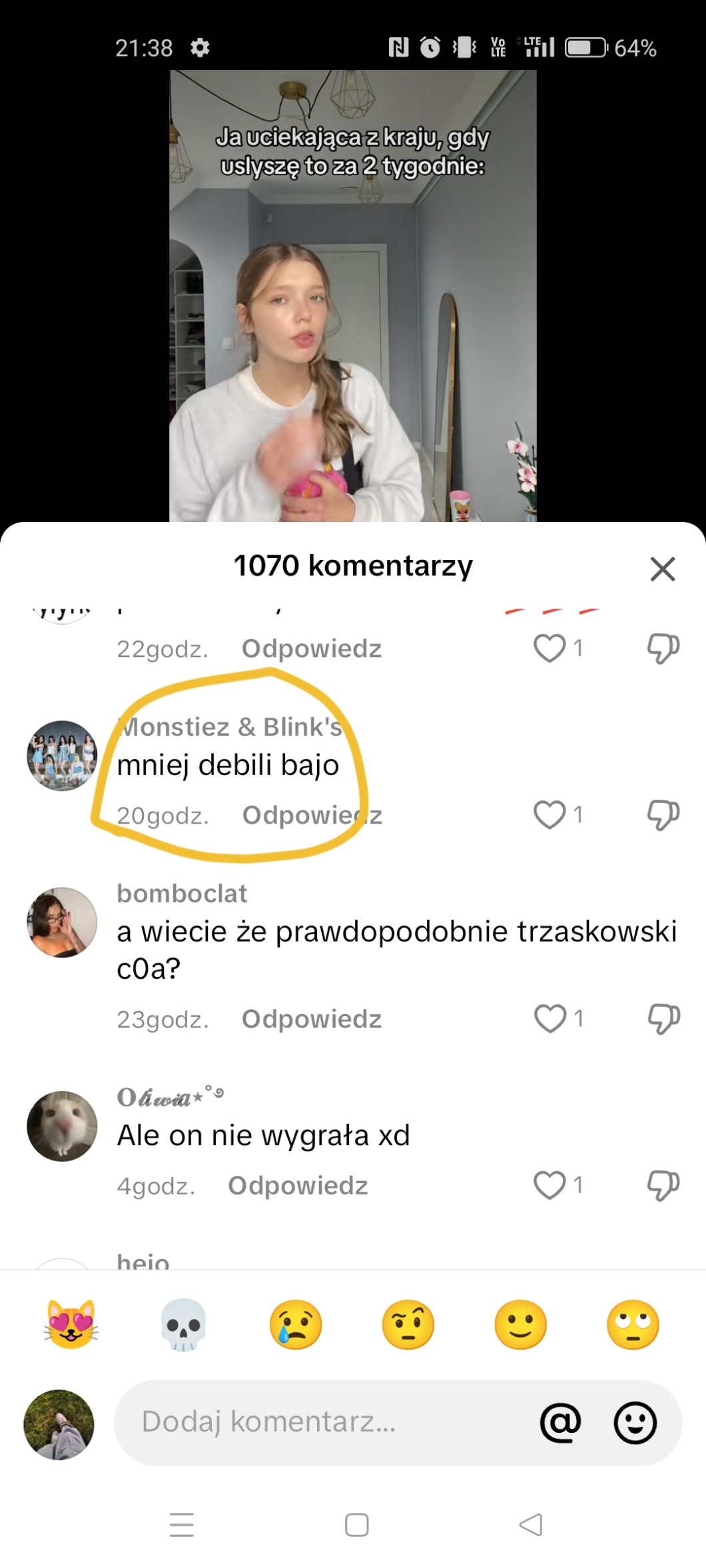Dislike the 'mniej debili bajo' comment
Viewport: 706px width, 1568px height.
[x=663, y=815]
